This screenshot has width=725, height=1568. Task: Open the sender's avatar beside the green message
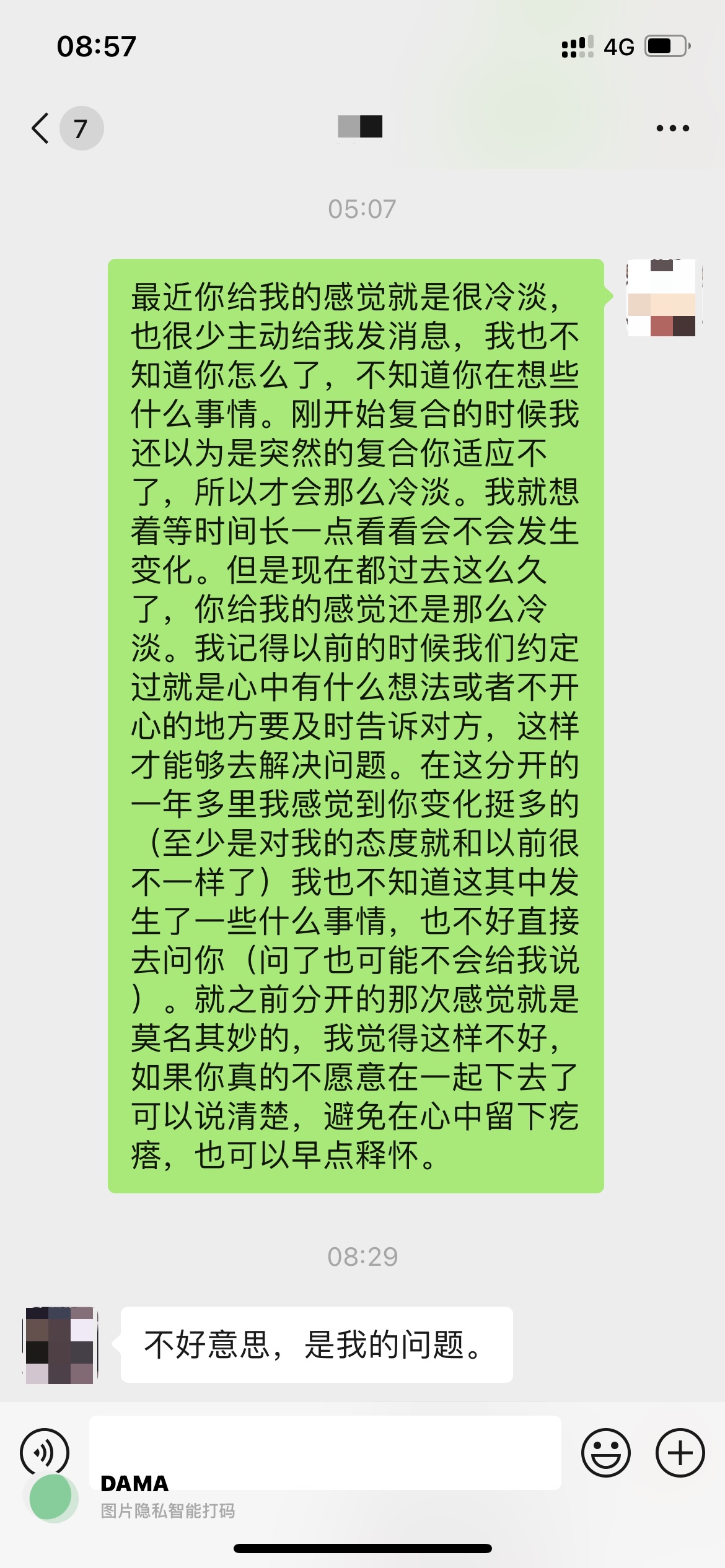(661, 298)
